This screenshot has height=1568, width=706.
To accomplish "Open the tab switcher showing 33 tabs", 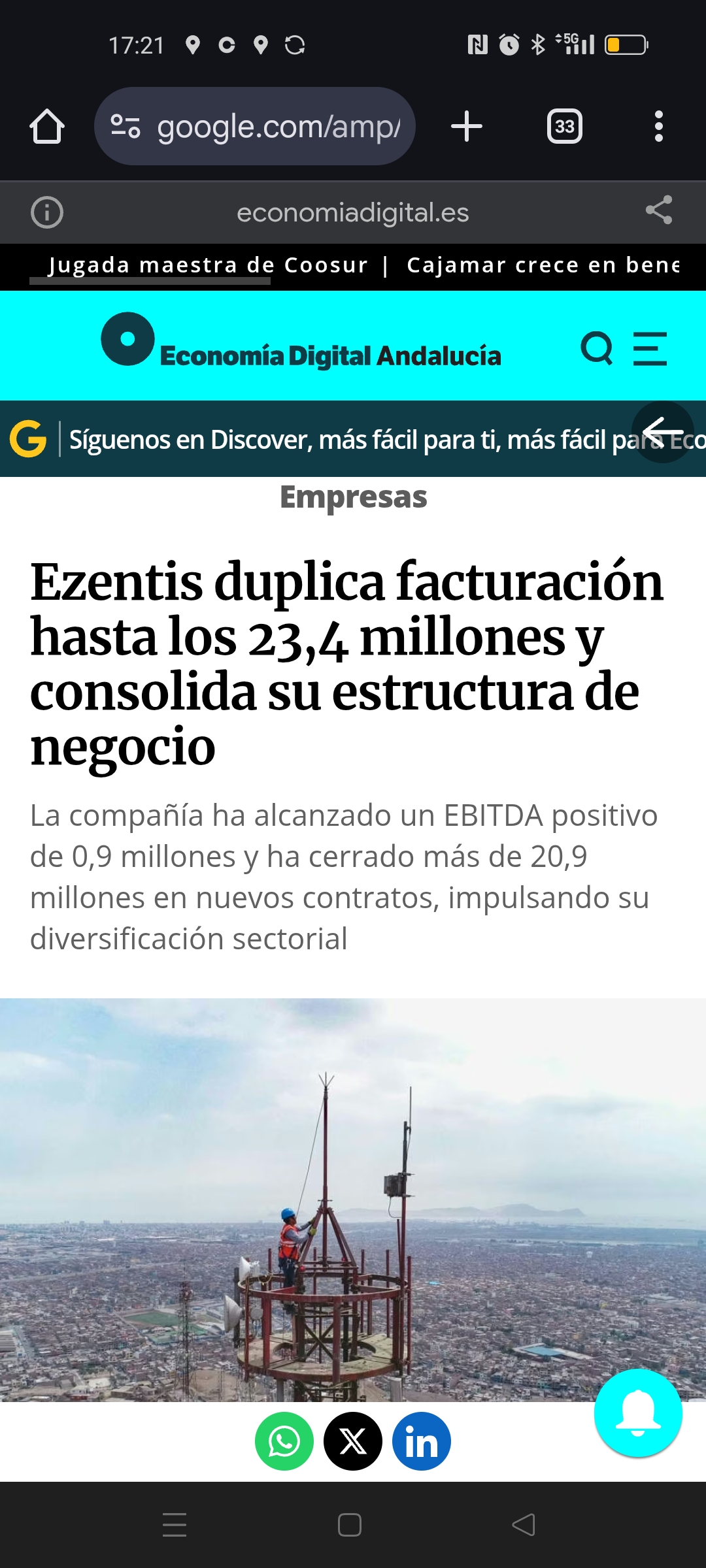I will tap(563, 126).
